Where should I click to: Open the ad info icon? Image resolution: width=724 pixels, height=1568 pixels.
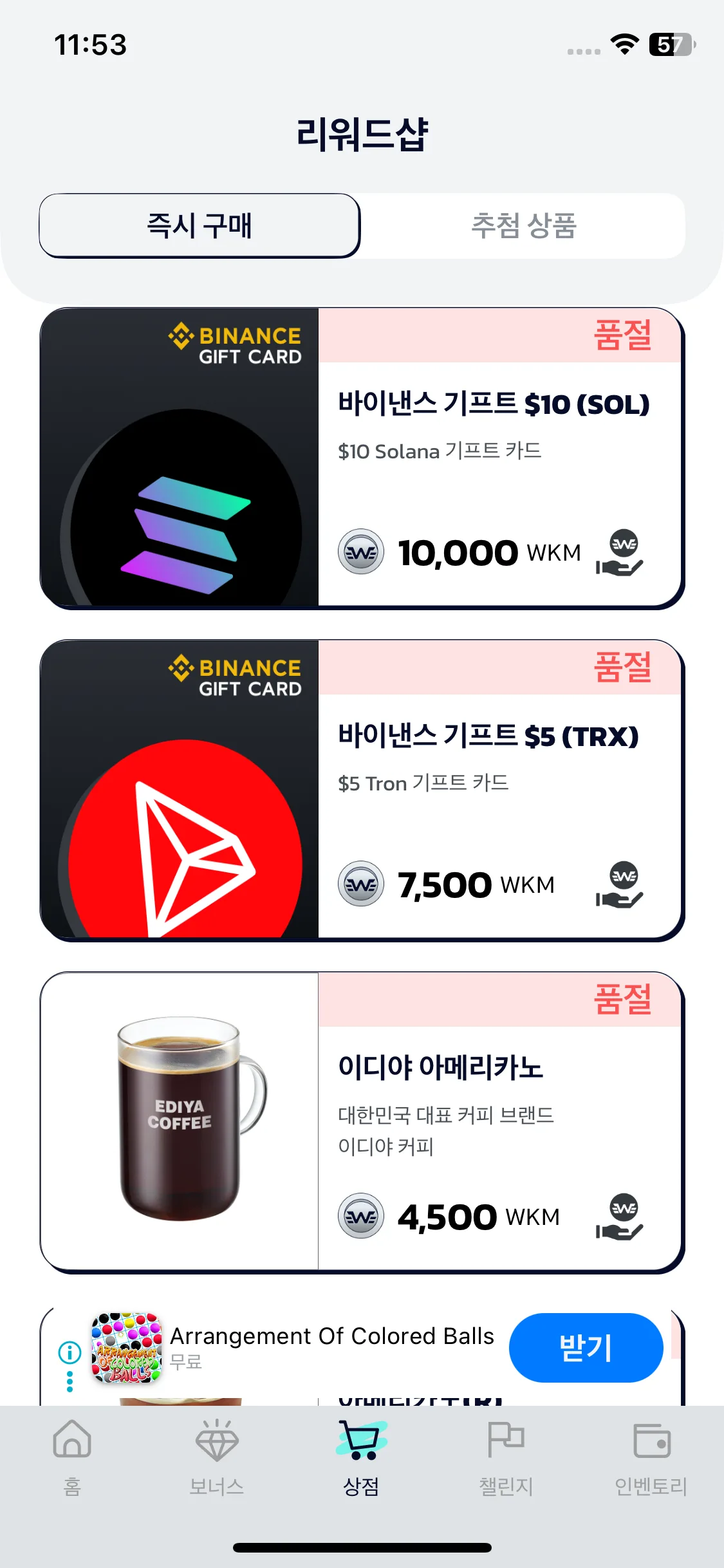pos(70,1352)
